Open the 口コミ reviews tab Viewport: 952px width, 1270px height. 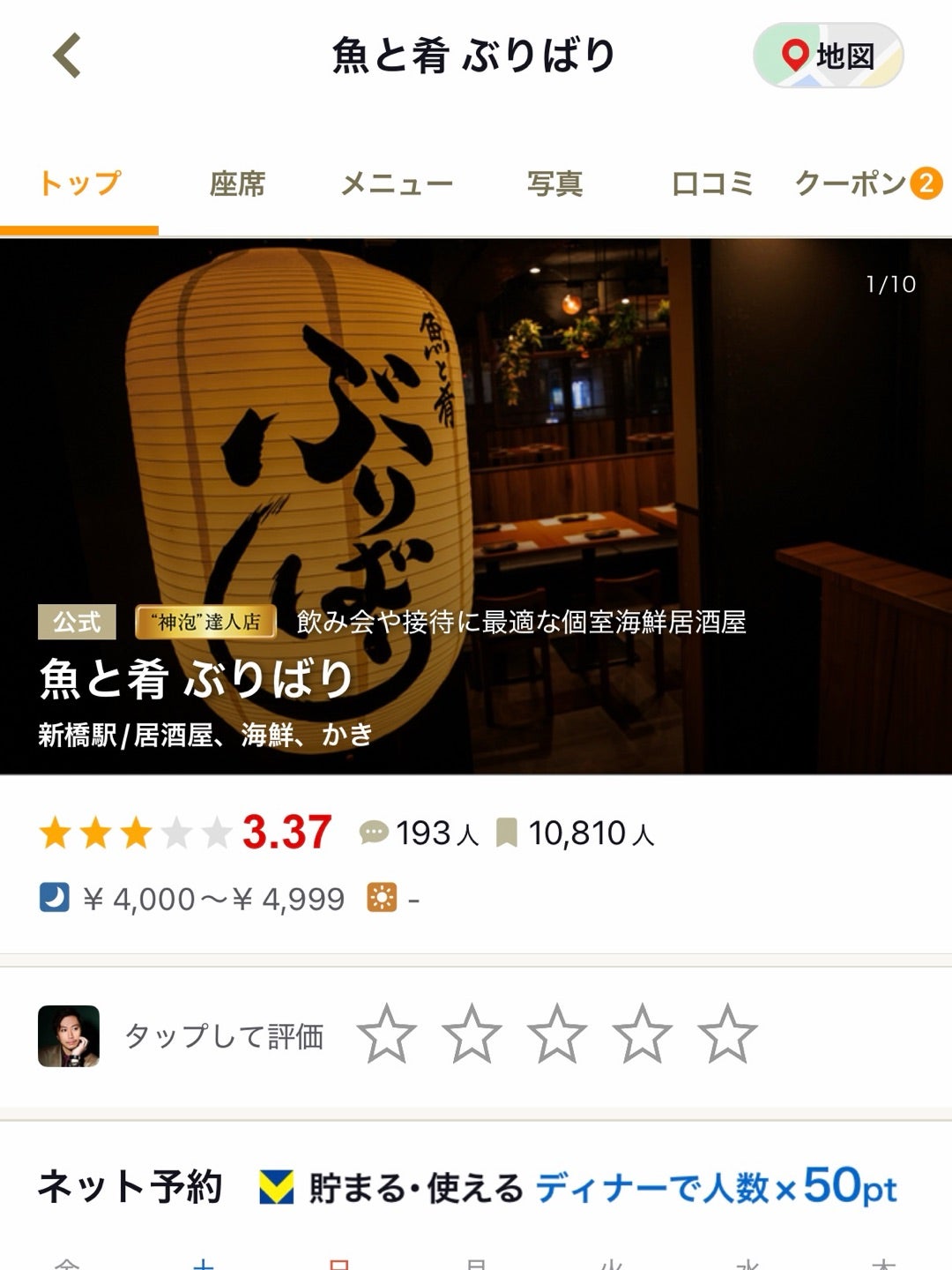pyautogui.click(x=712, y=183)
